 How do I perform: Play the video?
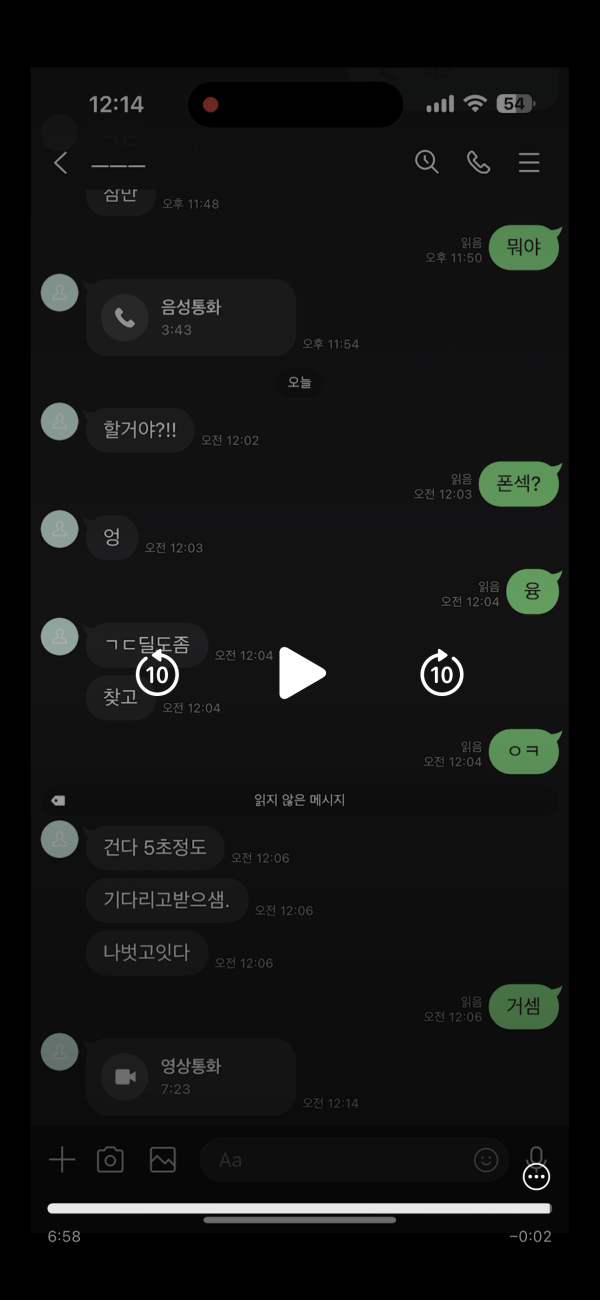click(300, 673)
